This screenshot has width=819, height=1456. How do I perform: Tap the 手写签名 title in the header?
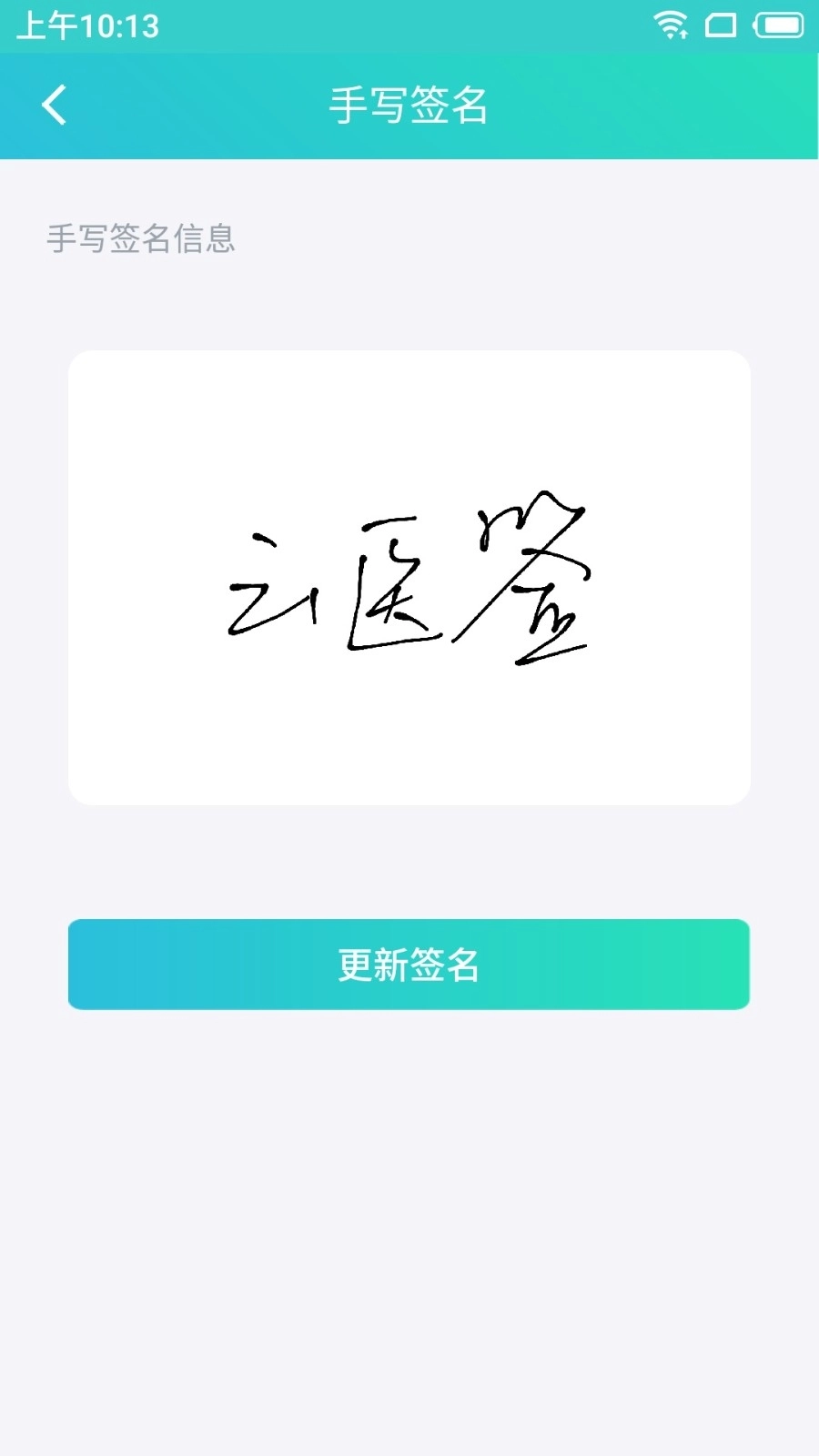tap(409, 106)
